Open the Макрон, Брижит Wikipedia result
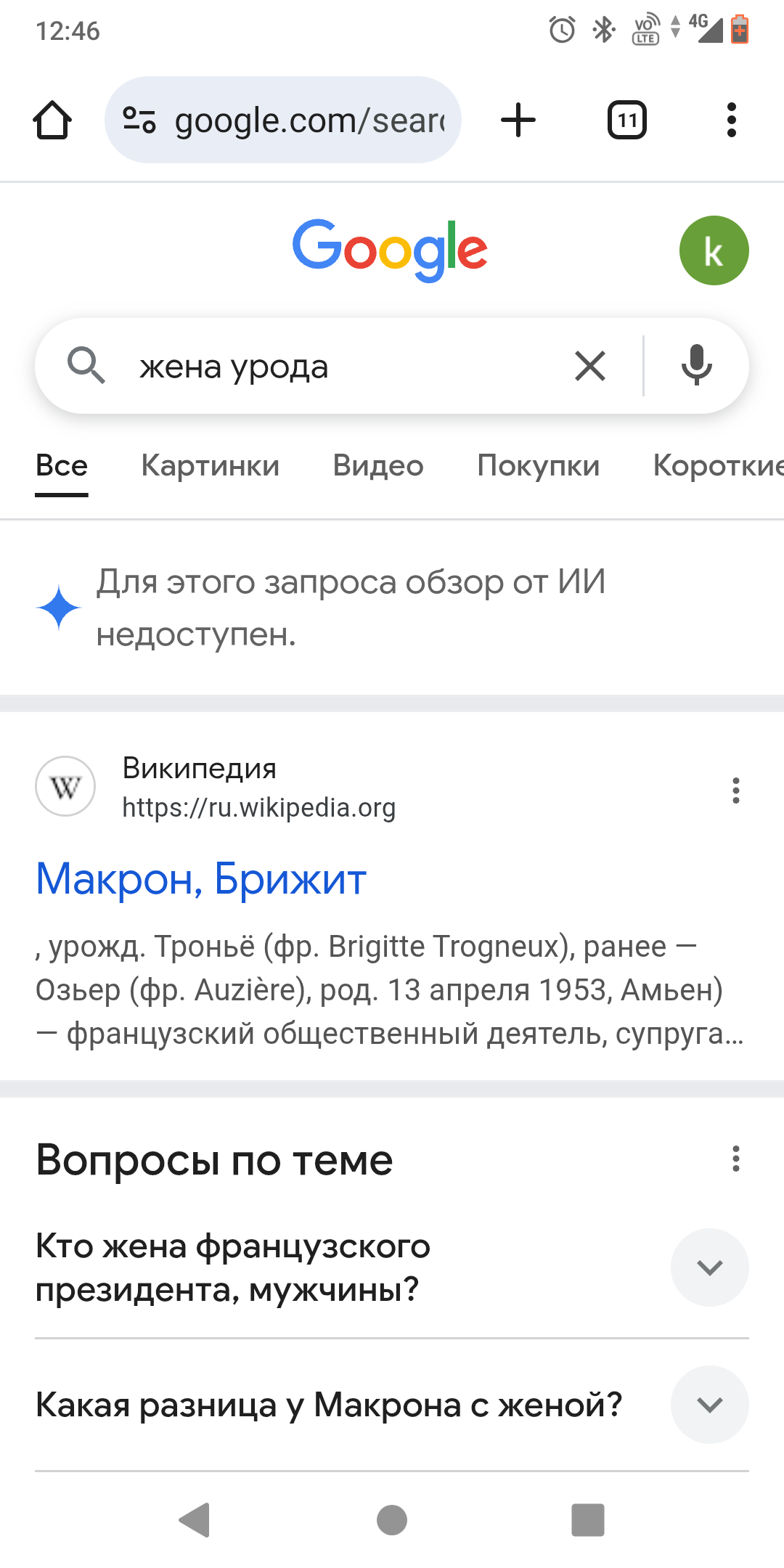 point(201,879)
